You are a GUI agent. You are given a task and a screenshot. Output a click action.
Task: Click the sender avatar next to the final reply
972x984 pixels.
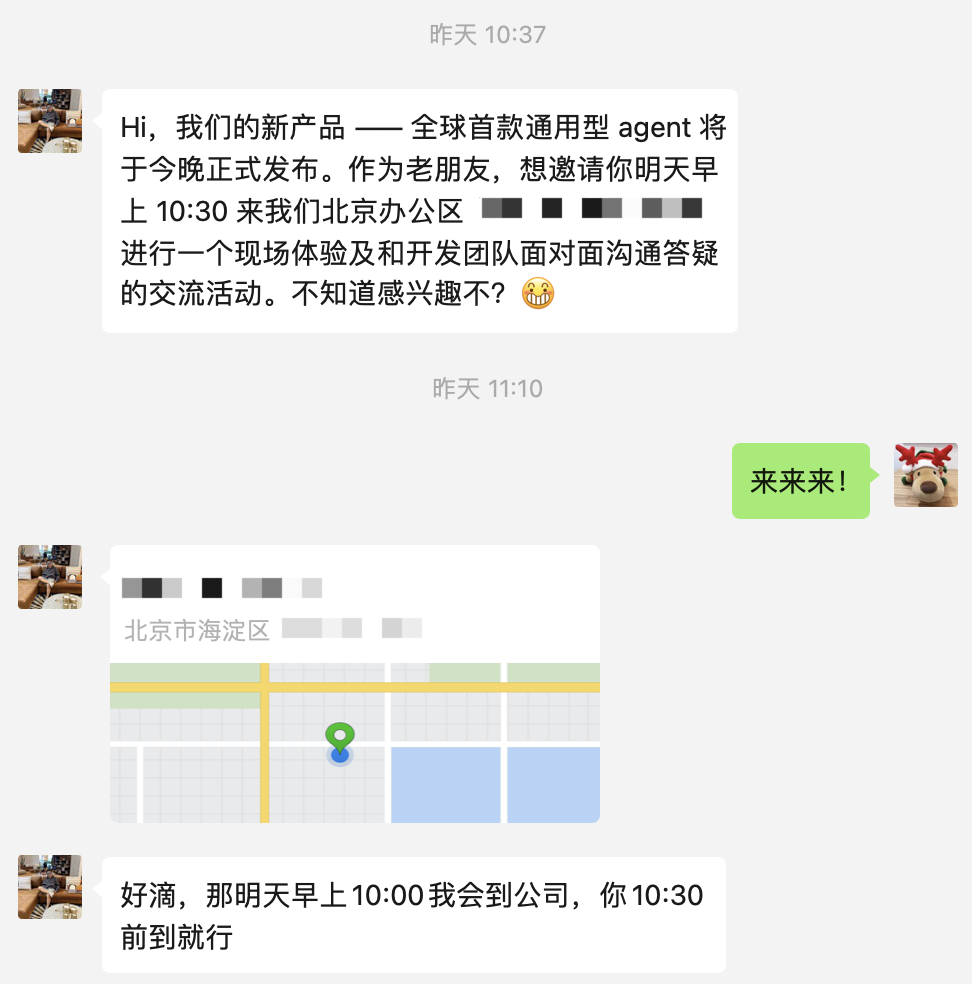click(49, 886)
